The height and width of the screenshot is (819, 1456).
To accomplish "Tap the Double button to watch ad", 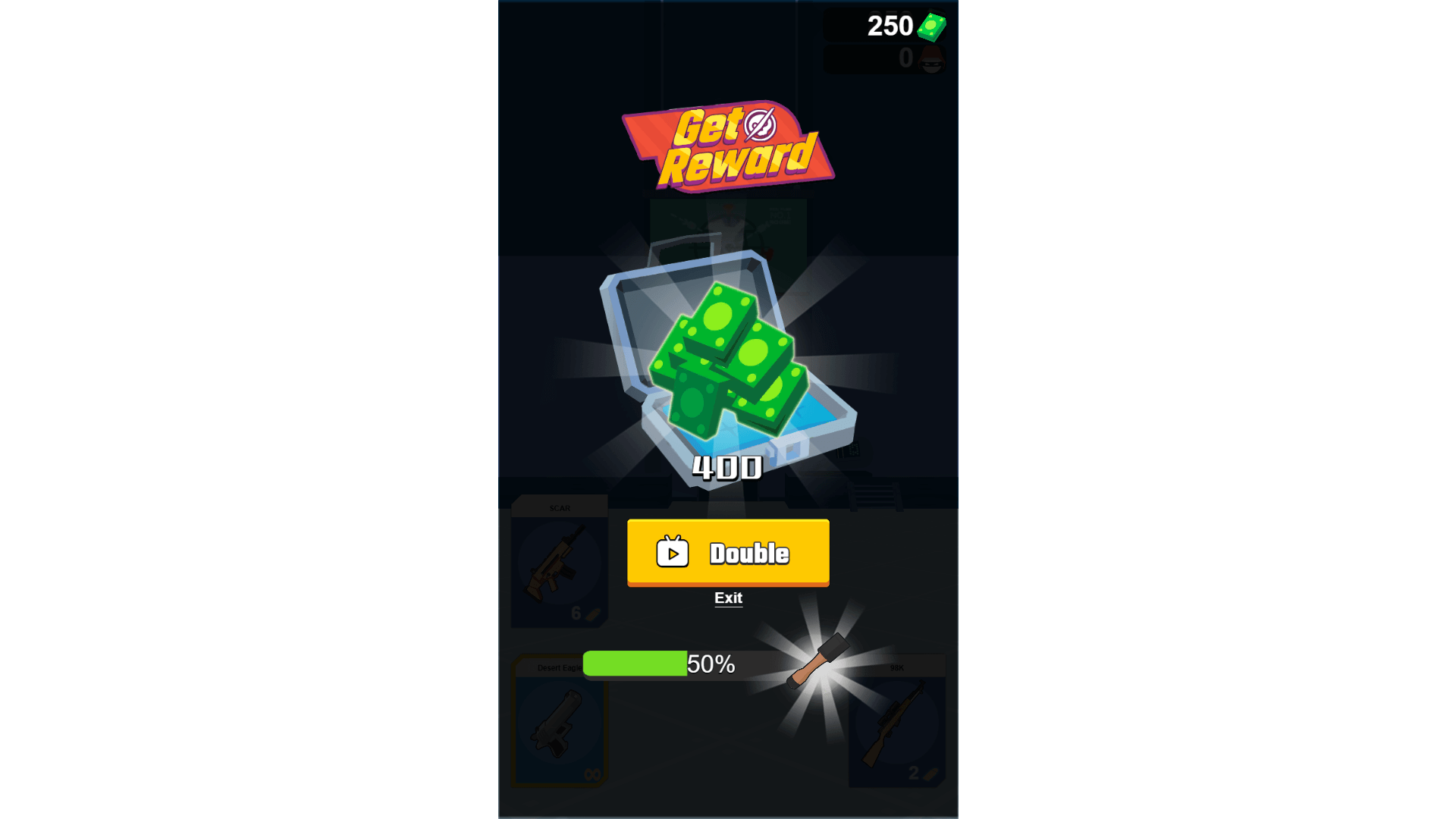I will pyautogui.click(x=728, y=552).
